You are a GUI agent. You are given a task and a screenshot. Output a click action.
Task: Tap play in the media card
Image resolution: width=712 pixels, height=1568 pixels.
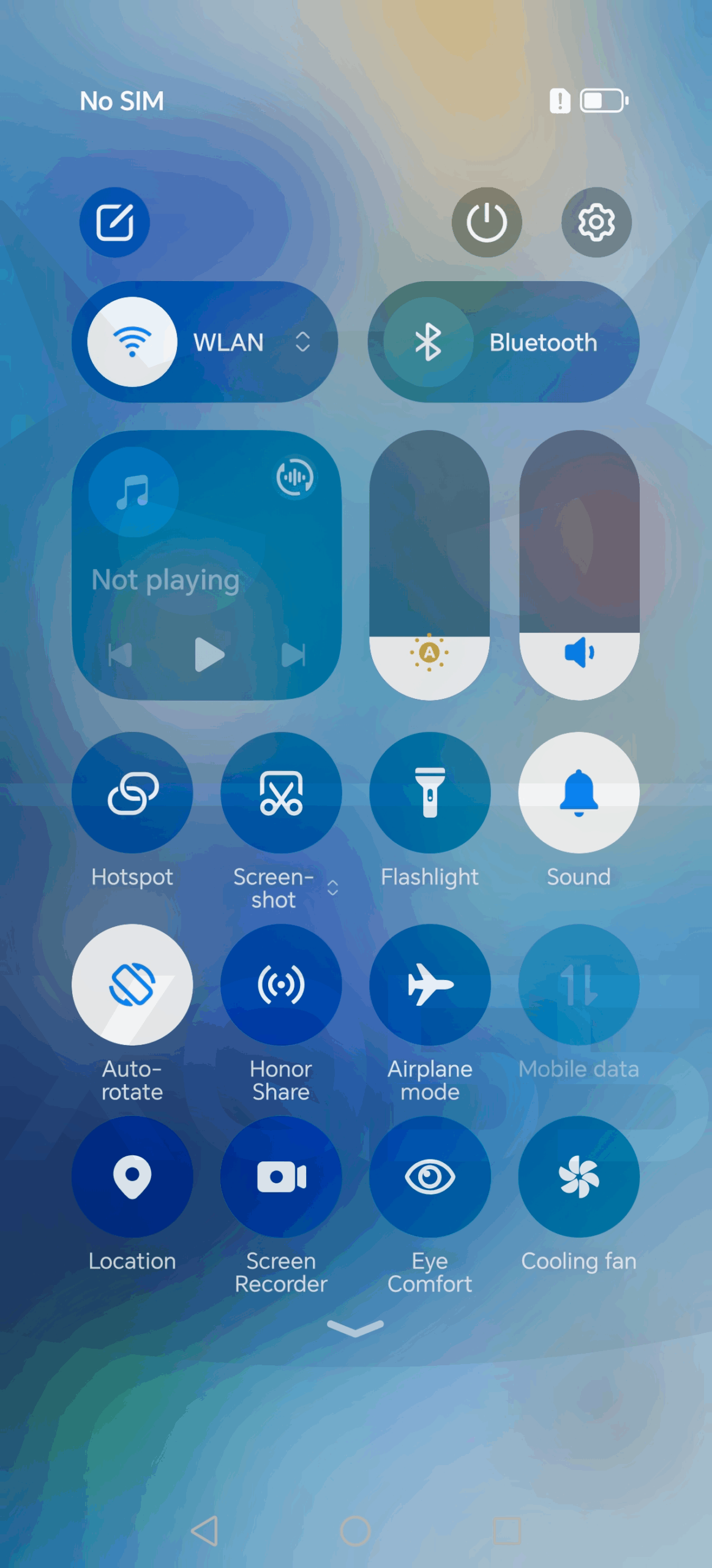209,654
